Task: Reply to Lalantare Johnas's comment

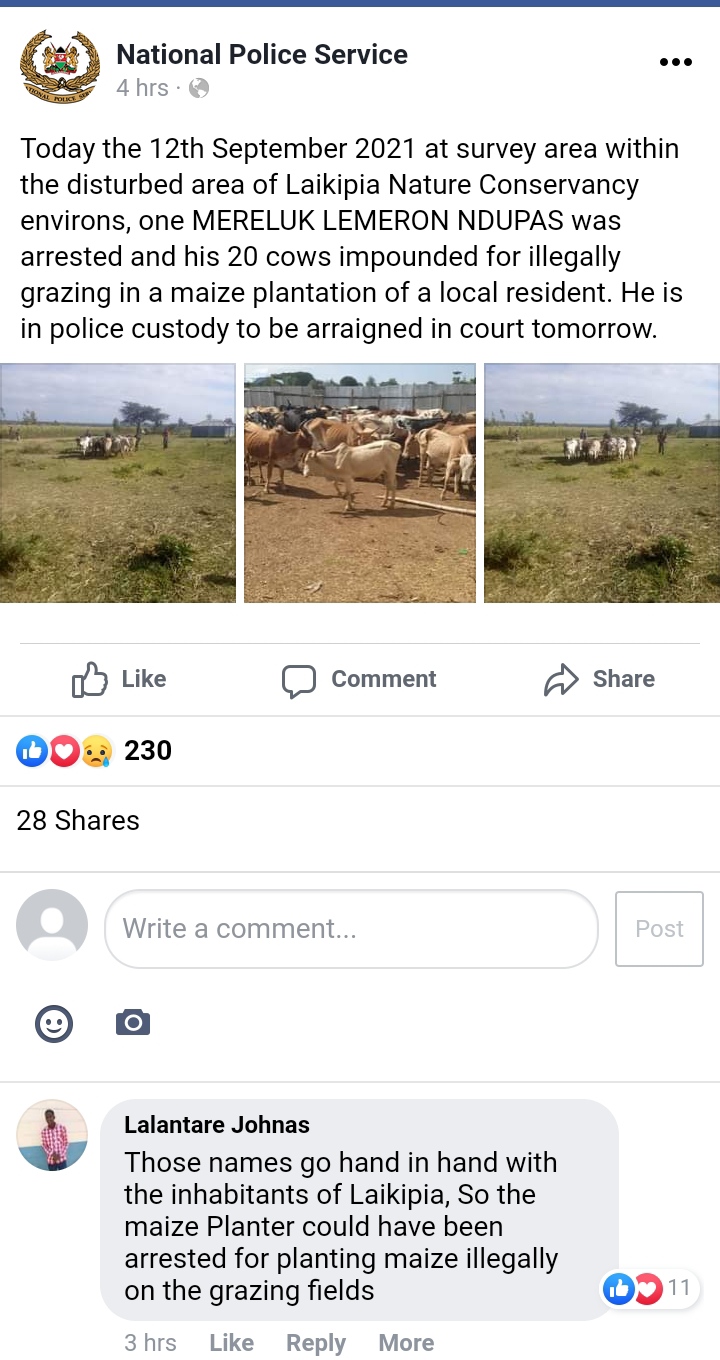Action: click(x=316, y=1343)
